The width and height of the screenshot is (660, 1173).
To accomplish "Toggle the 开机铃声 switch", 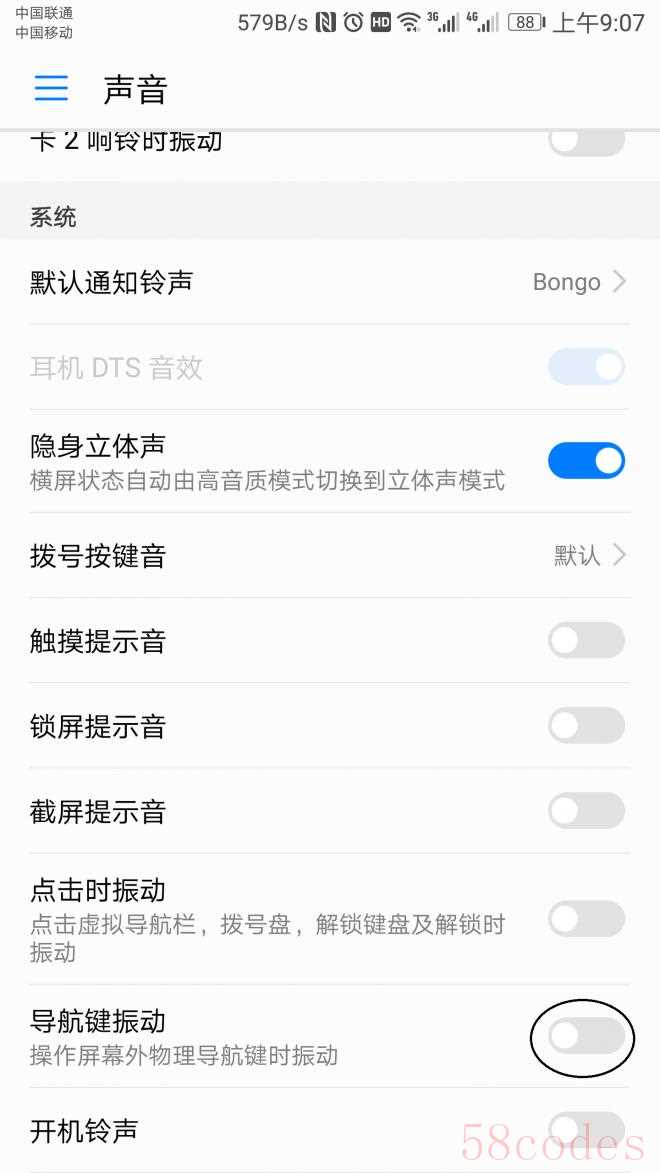I will [x=586, y=1130].
